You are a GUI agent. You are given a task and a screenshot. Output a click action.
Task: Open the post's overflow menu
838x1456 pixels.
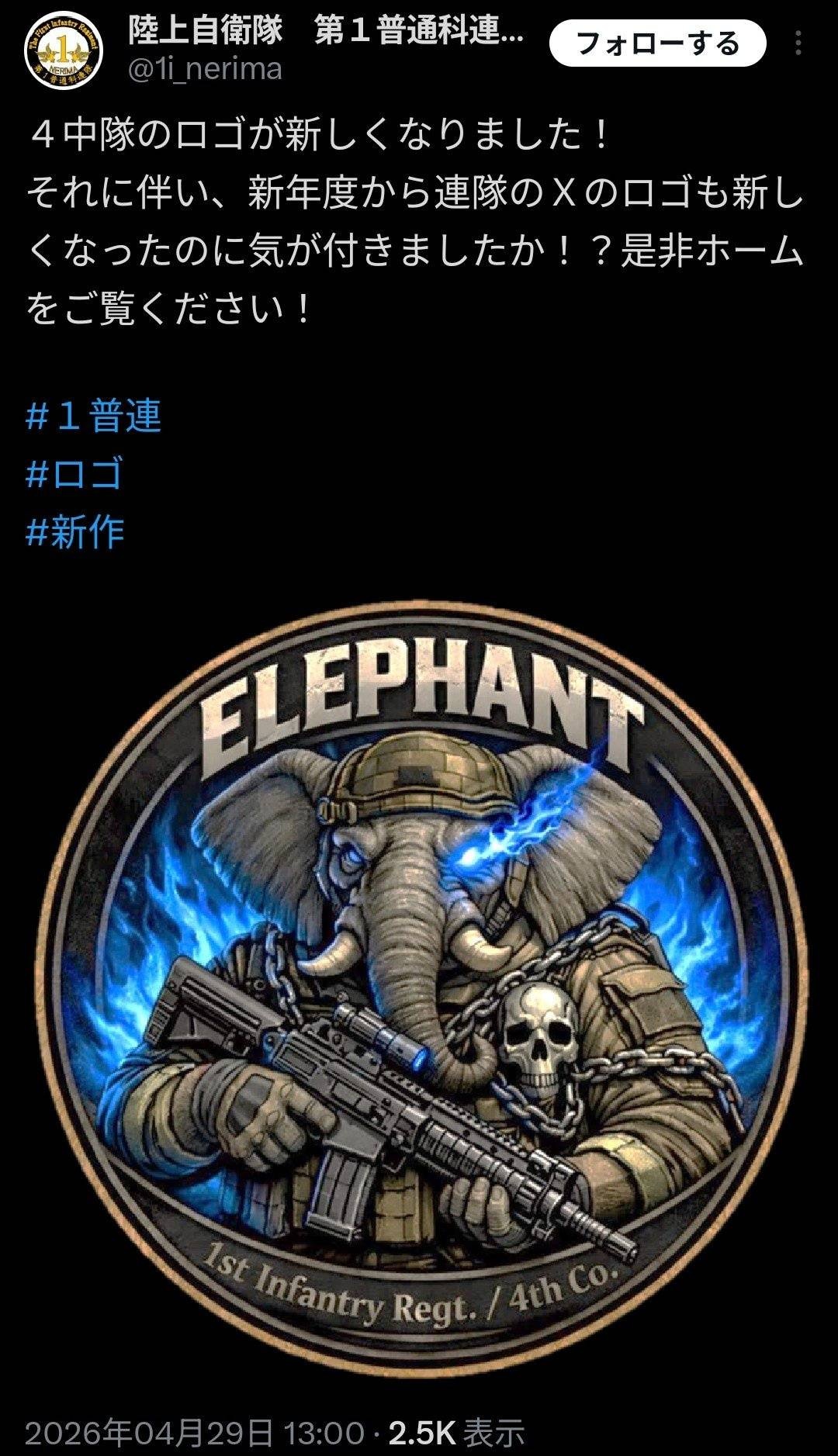pyautogui.click(x=798, y=43)
